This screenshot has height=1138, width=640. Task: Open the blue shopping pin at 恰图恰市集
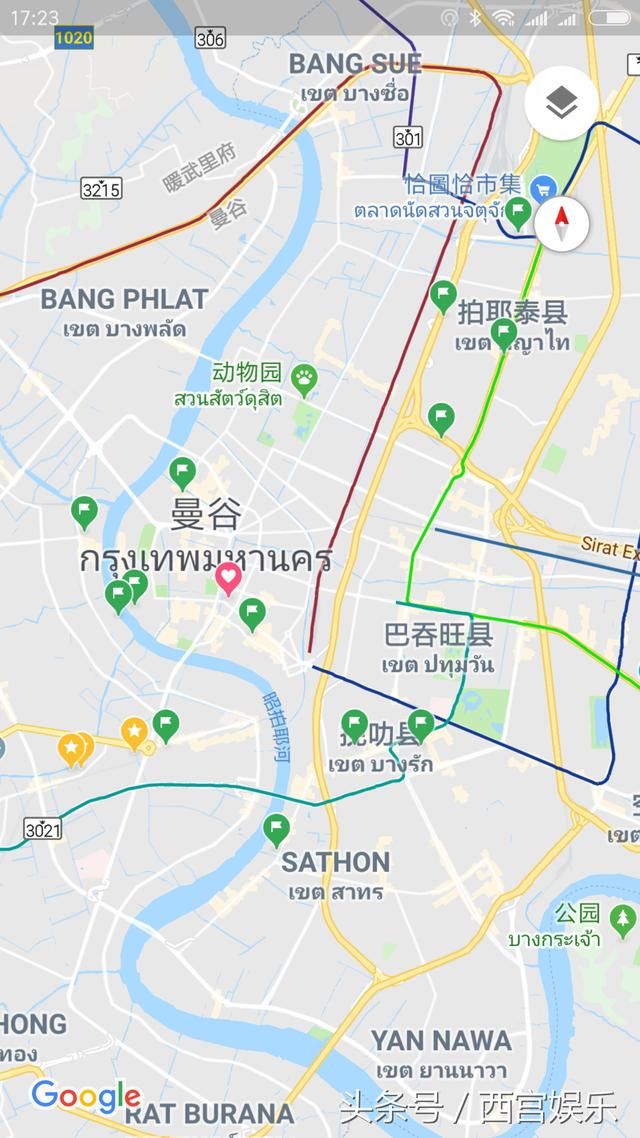(x=543, y=186)
